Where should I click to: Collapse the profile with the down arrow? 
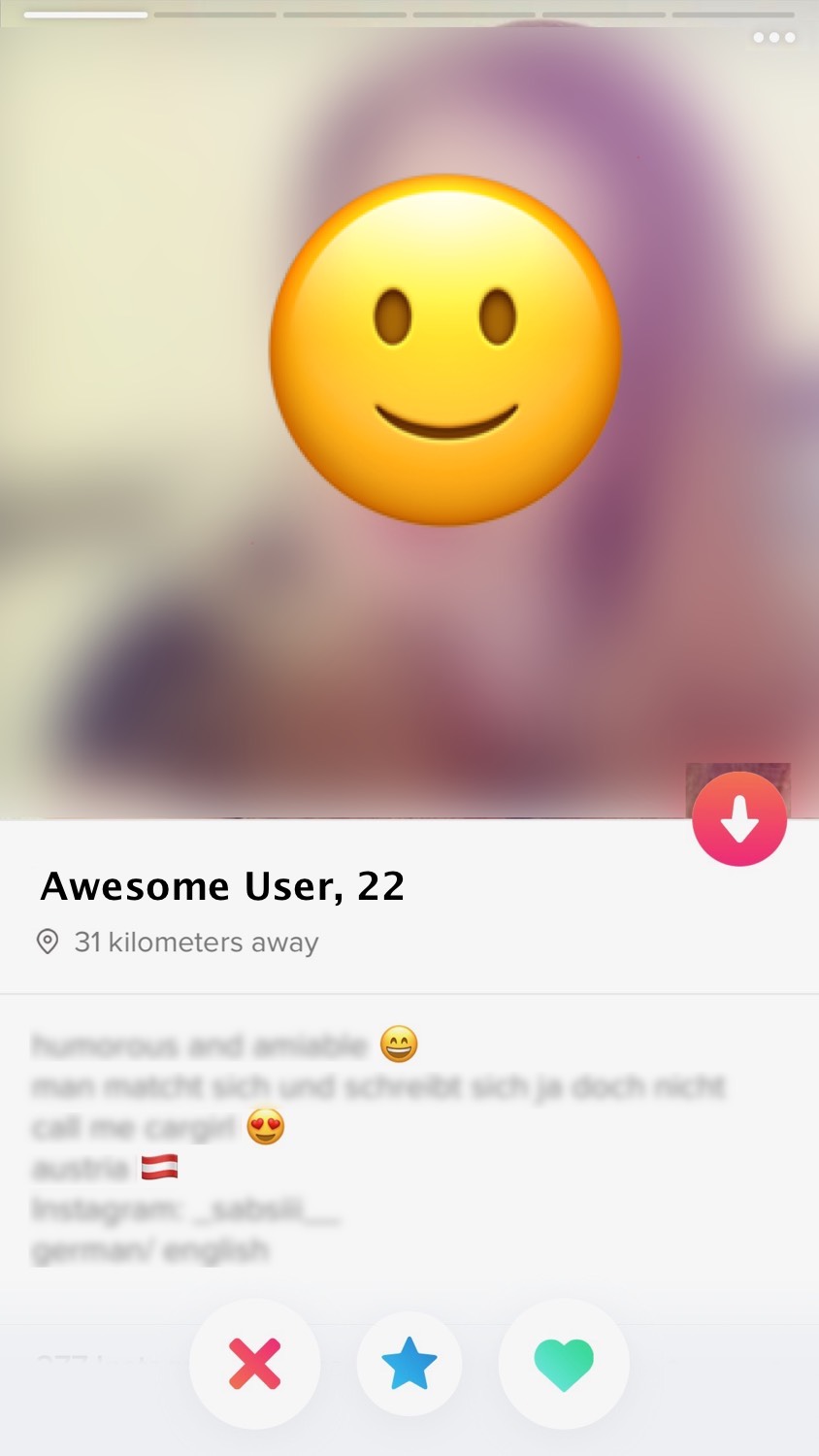pyautogui.click(x=739, y=818)
